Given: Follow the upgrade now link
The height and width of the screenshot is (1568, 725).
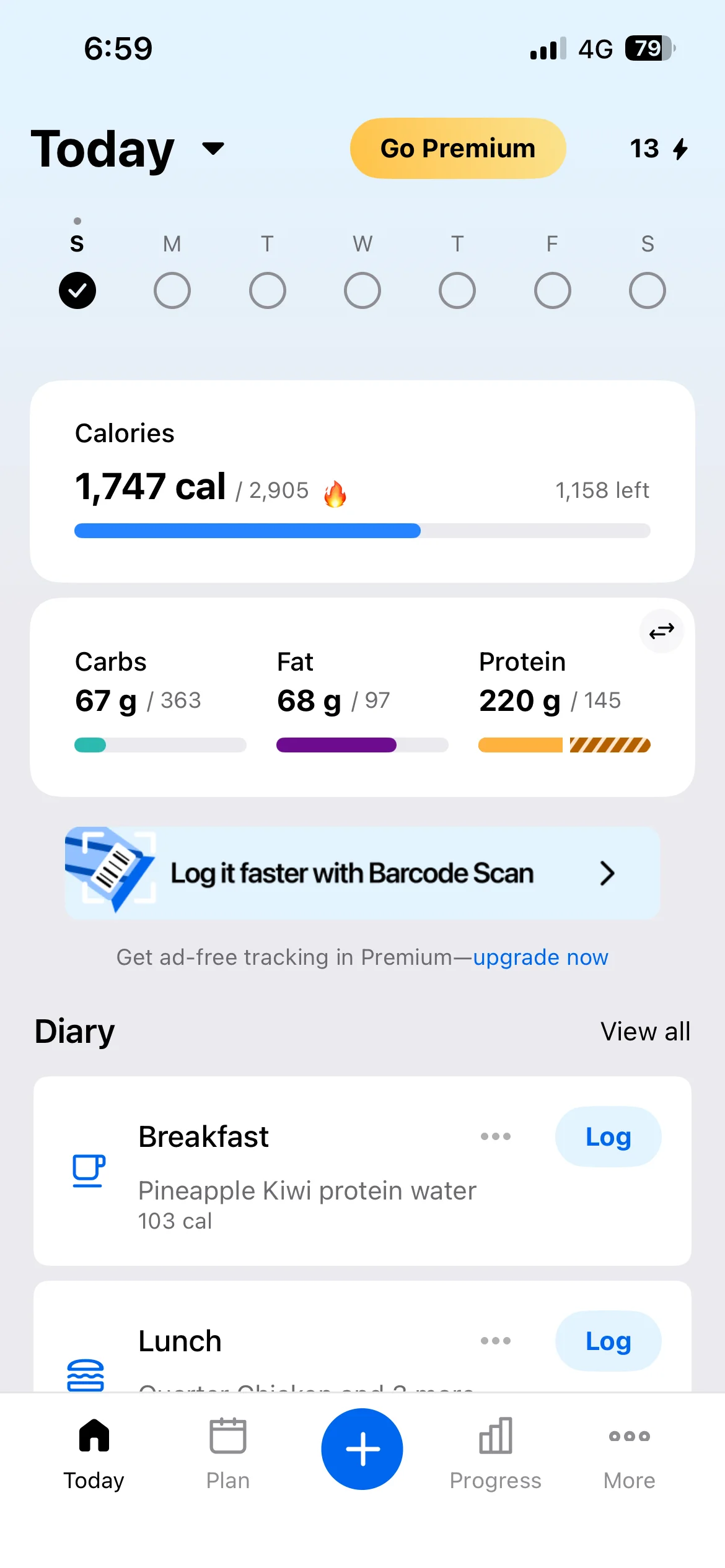Looking at the screenshot, I should coord(540,957).
